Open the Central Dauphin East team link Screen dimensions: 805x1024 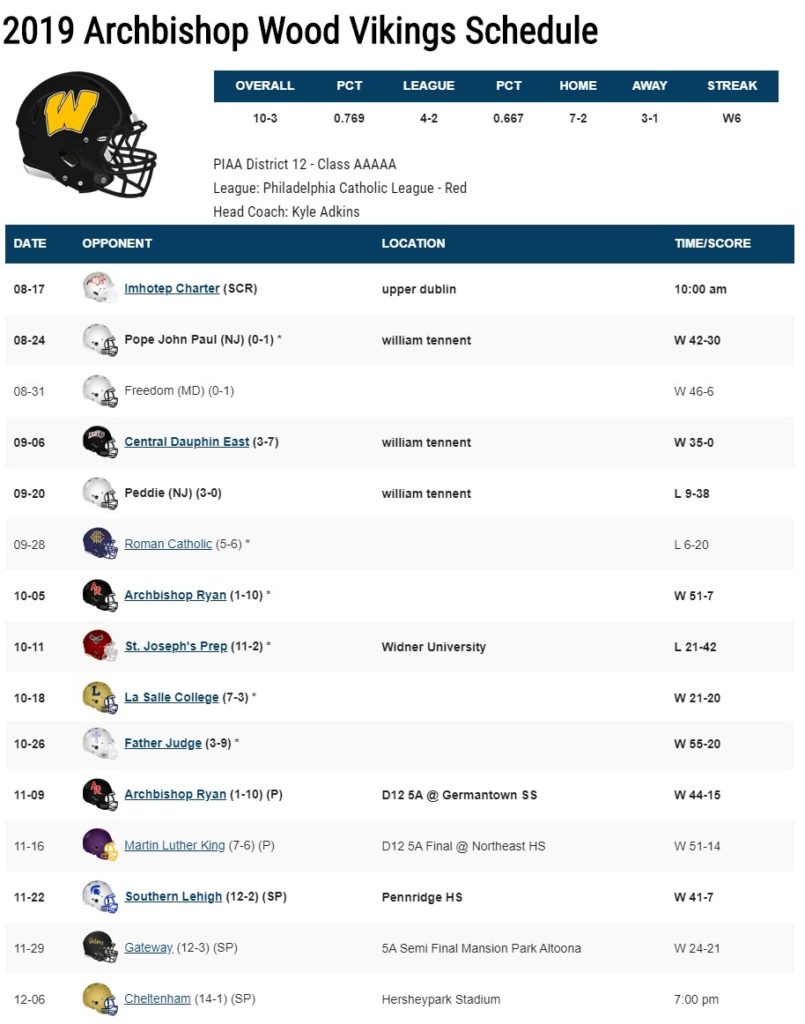[186, 442]
